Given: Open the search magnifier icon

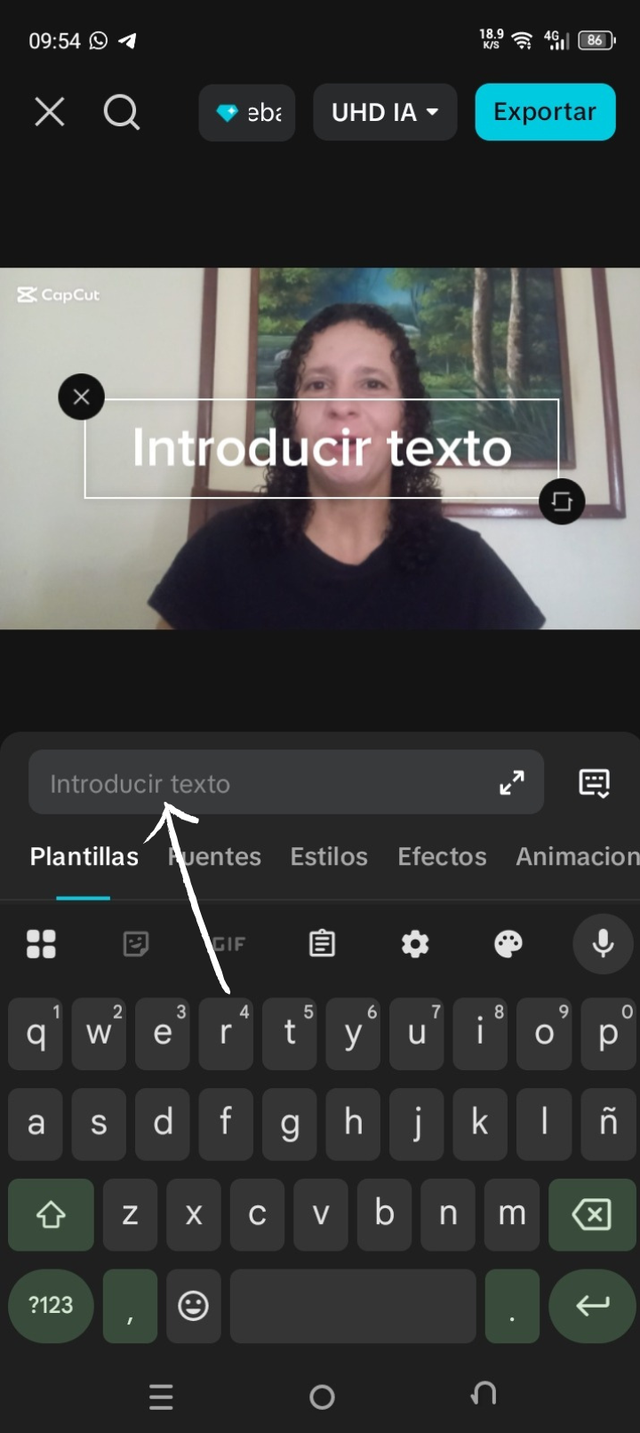Looking at the screenshot, I should [121, 112].
